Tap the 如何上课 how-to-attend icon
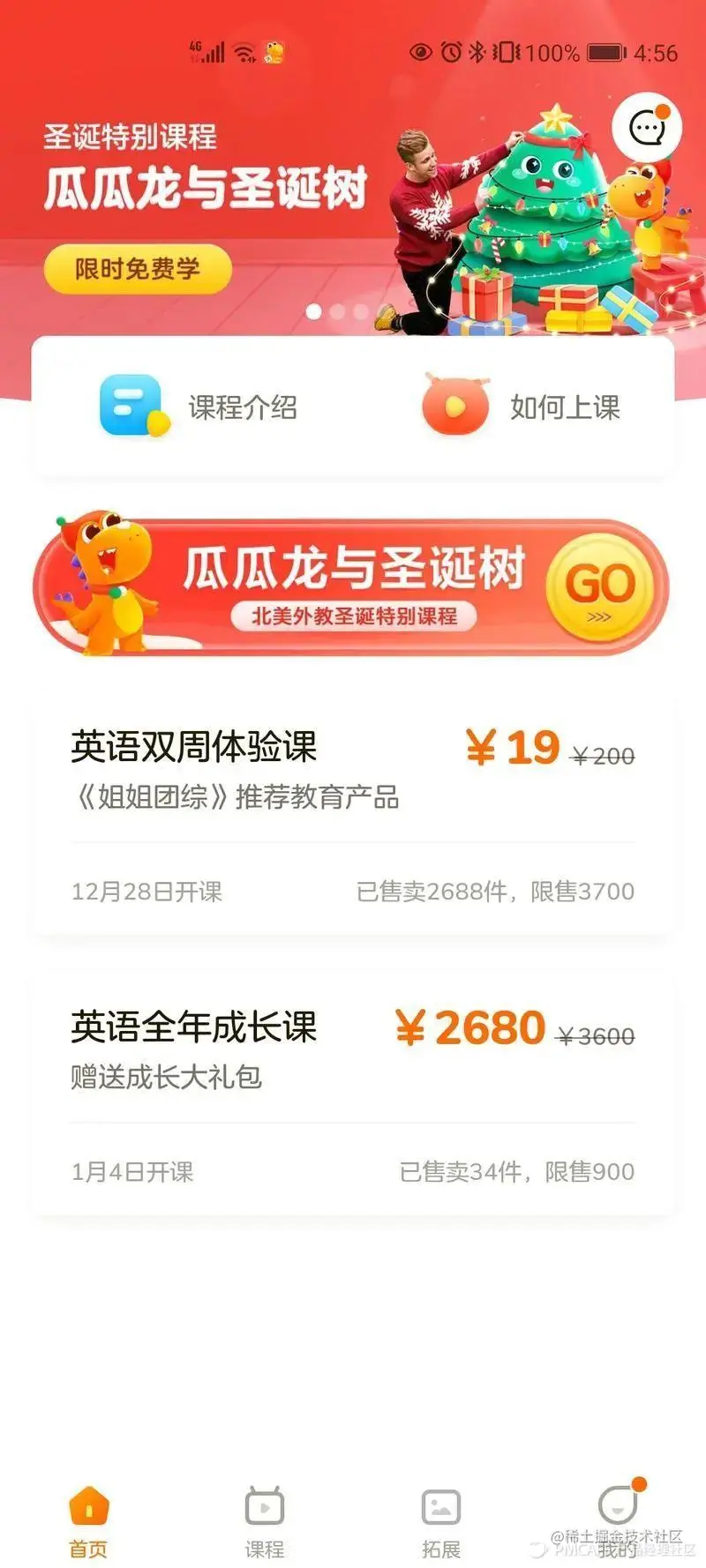This screenshot has width=706, height=1568. tap(454, 408)
